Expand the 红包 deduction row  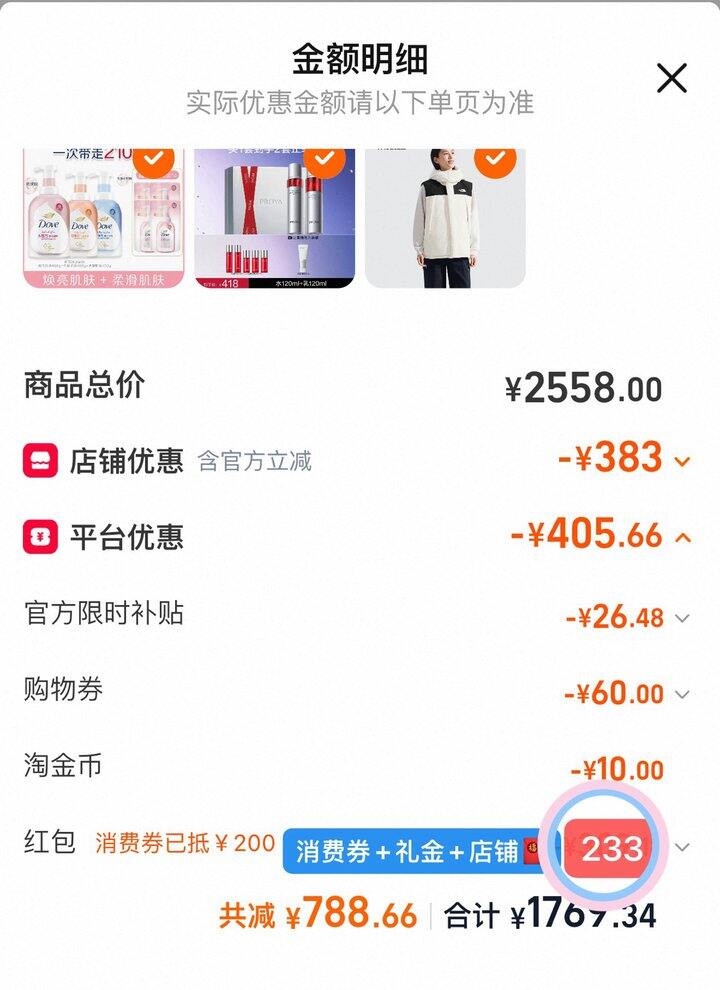tap(682, 847)
